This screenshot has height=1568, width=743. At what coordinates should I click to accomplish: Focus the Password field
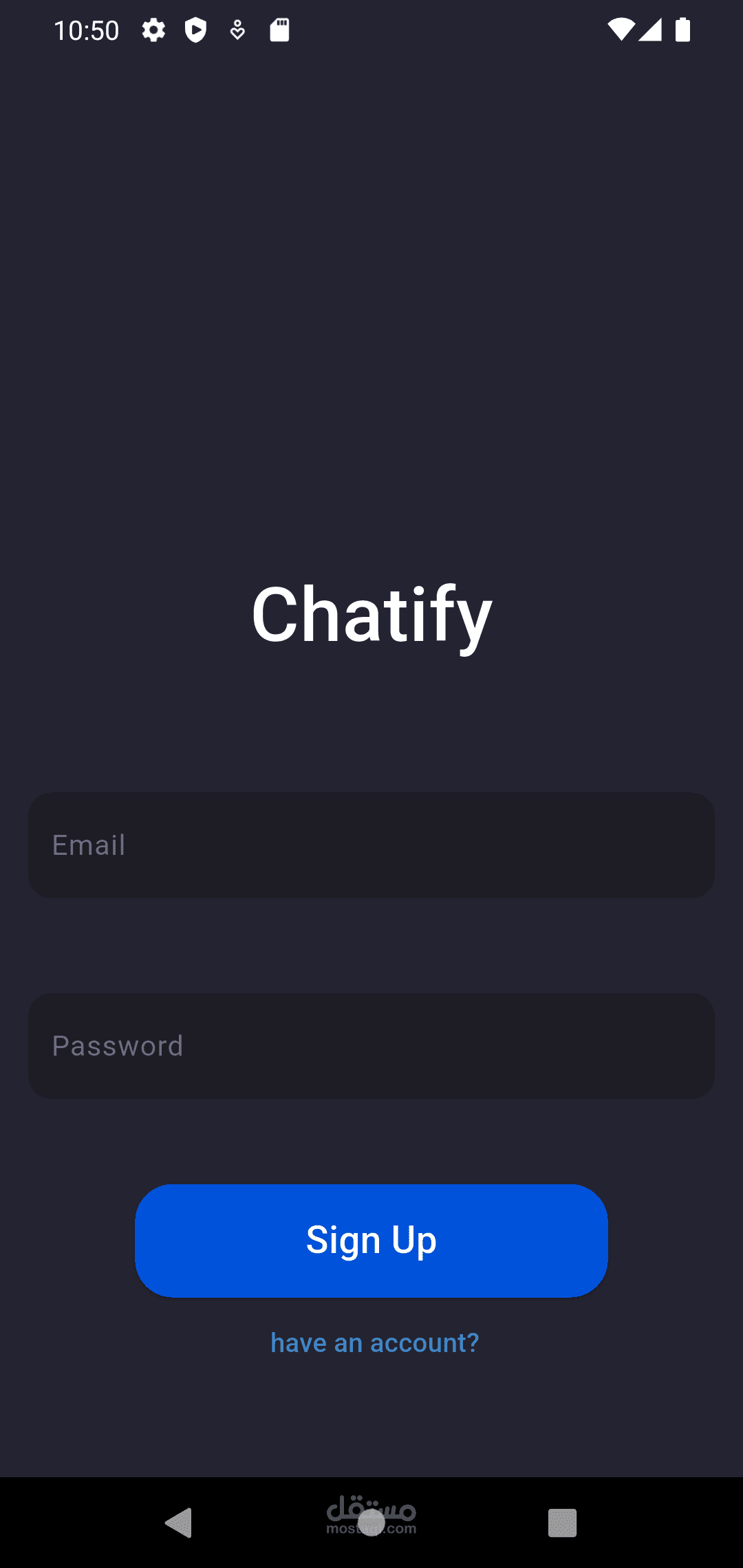pos(371,1045)
